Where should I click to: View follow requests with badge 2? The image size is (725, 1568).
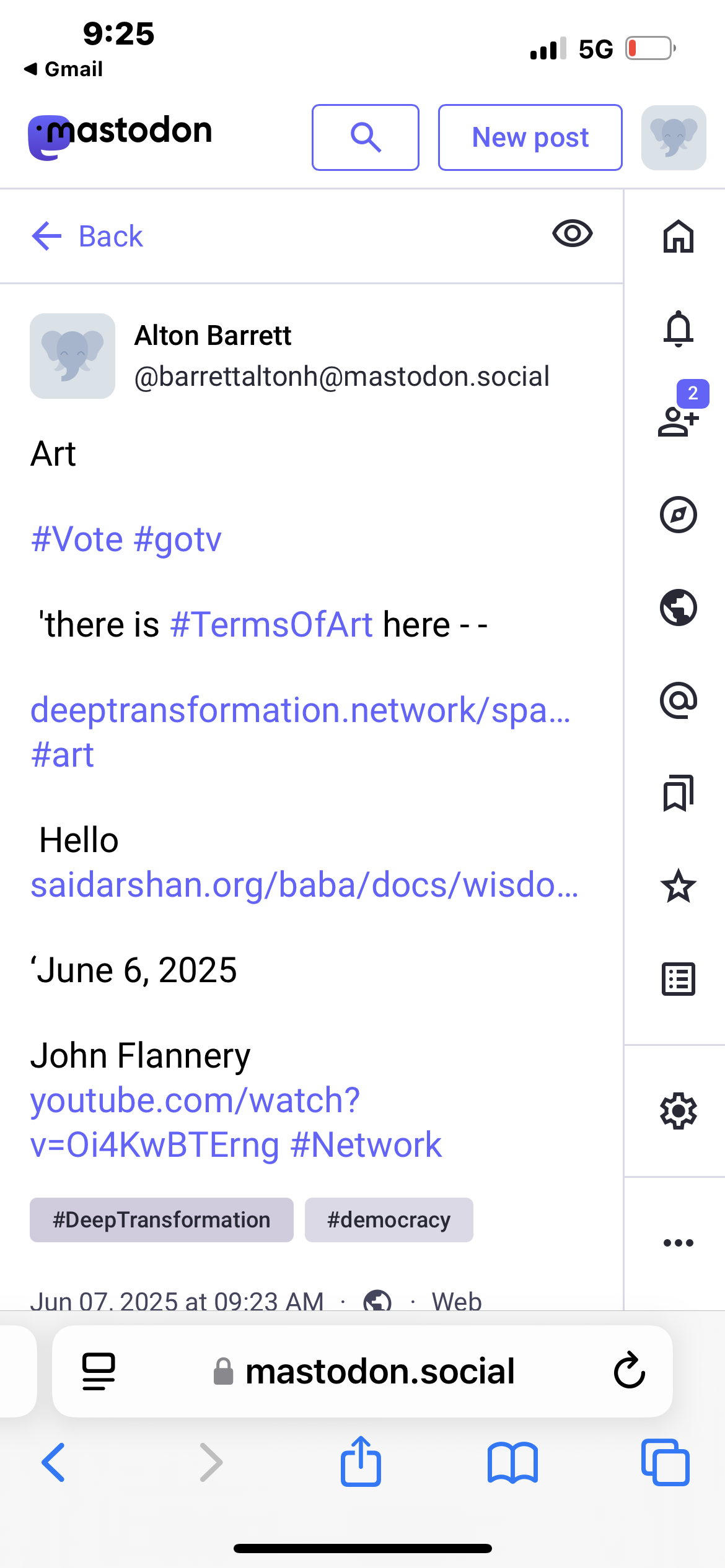[x=680, y=414]
